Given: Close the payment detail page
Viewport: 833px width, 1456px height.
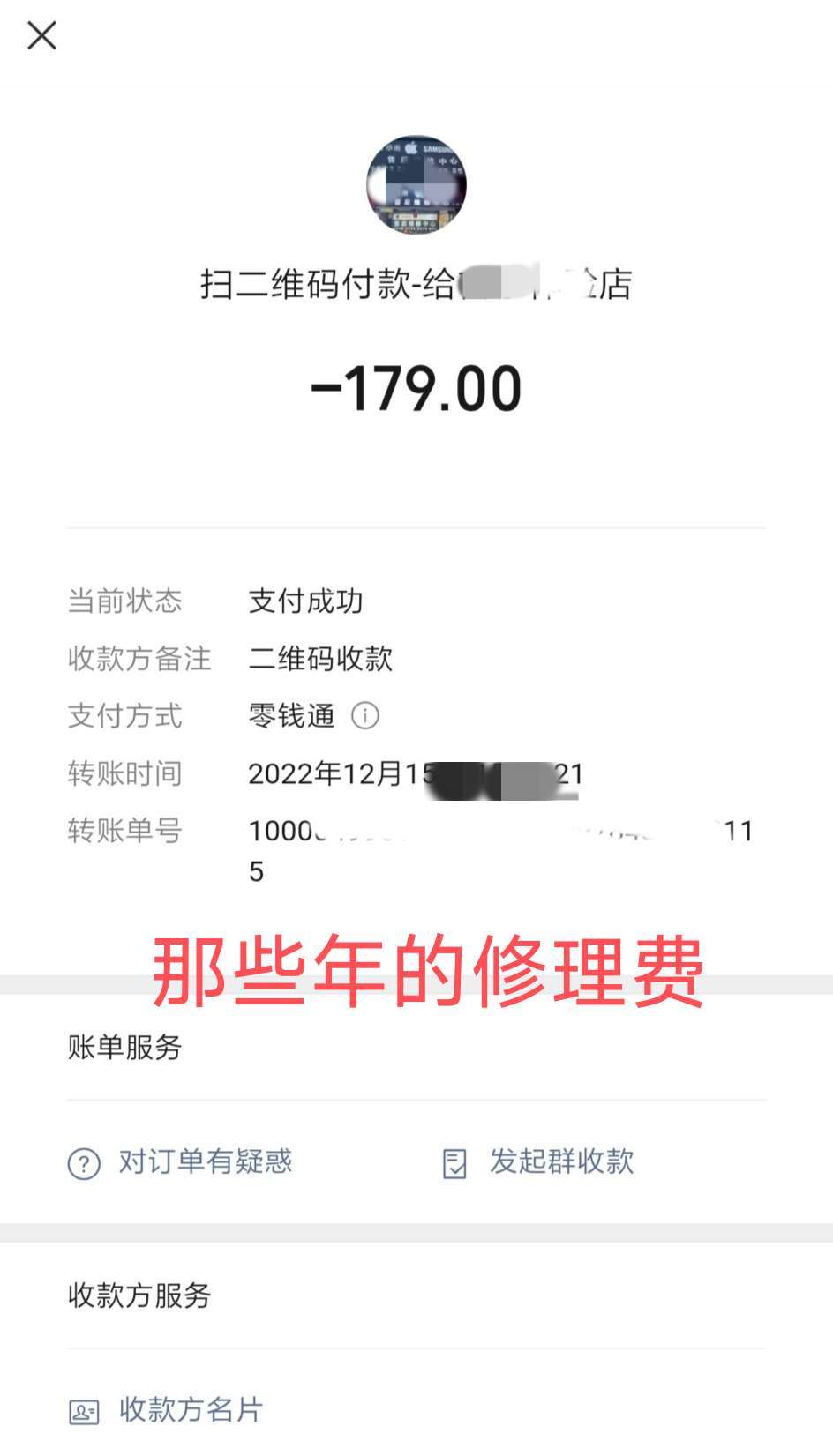Looking at the screenshot, I should [x=41, y=36].
